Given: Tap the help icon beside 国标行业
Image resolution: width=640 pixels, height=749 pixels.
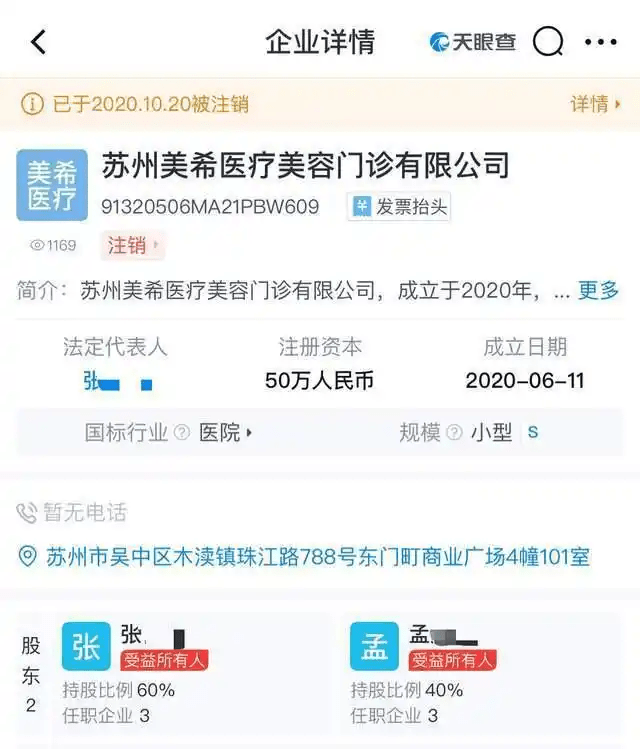Looking at the screenshot, I should (x=182, y=433).
